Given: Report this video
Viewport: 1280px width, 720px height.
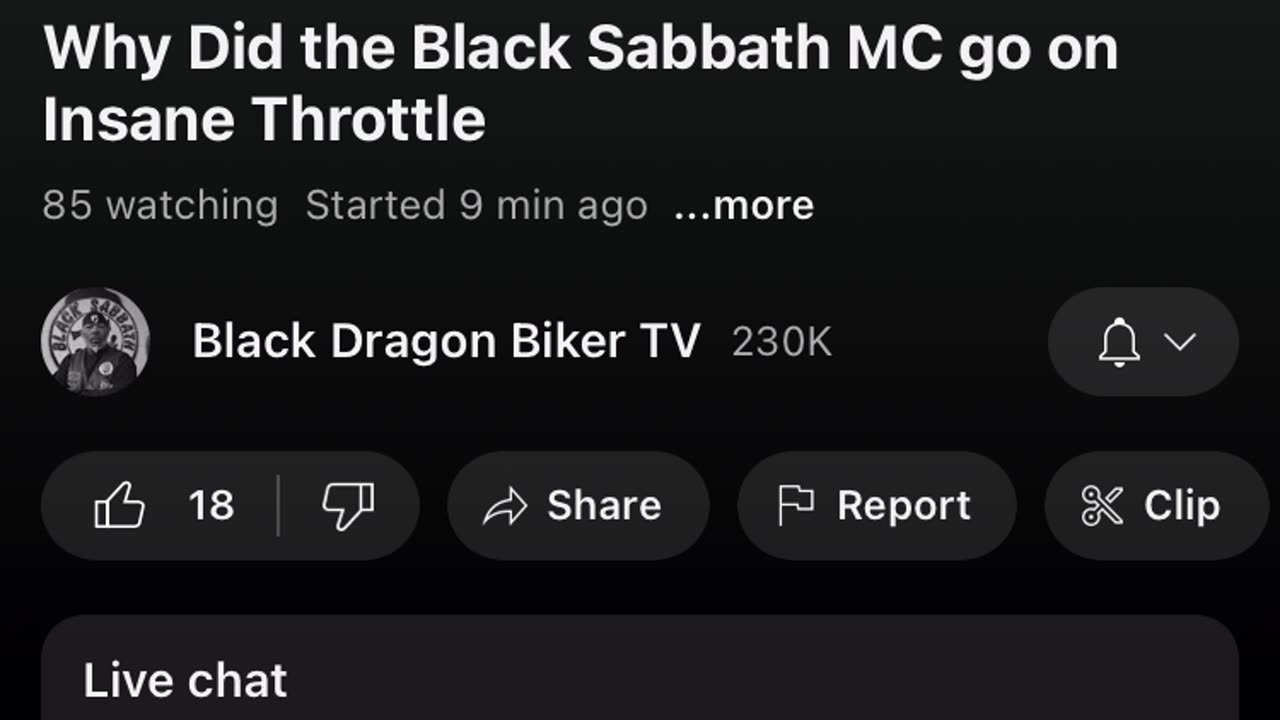Looking at the screenshot, I should pyautogui.click(x=876, y=506).
